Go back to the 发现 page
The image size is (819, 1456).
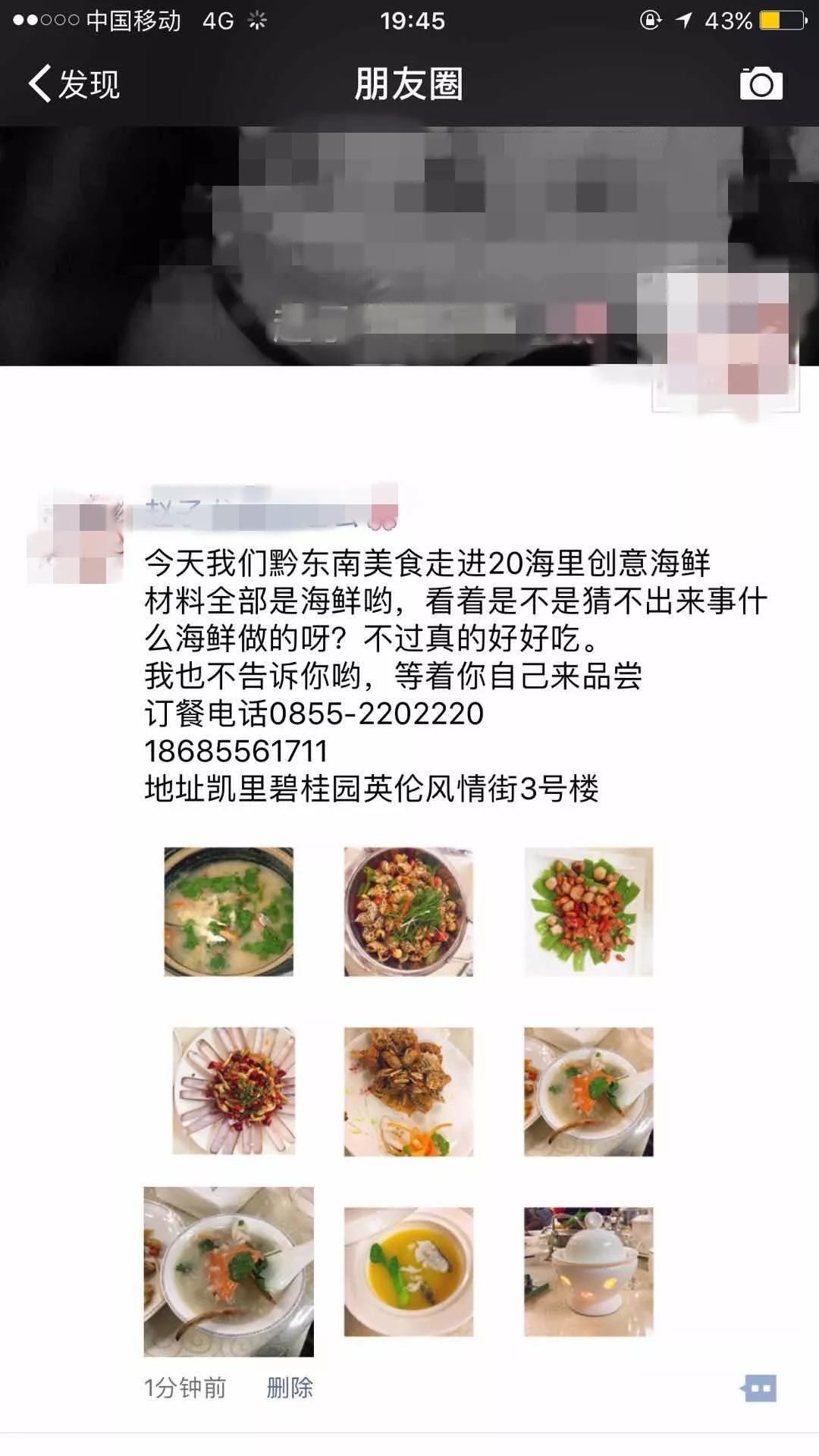(x=74, y=83)
